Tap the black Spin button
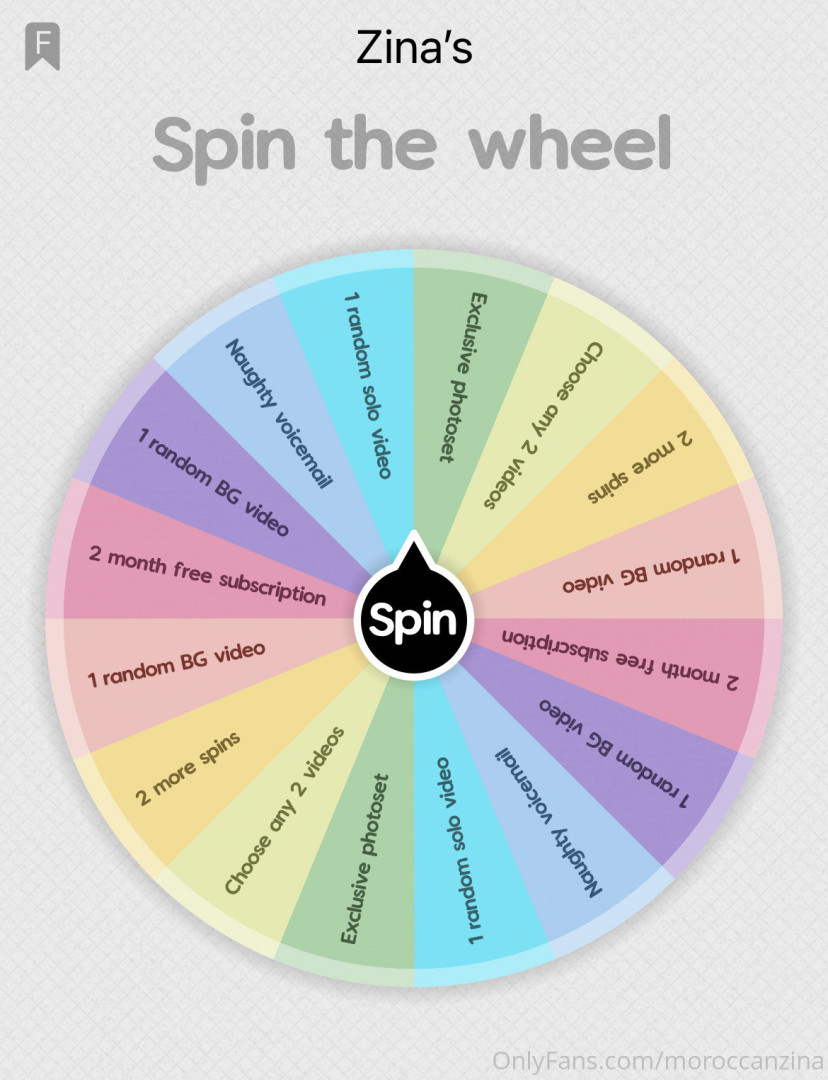Image resolution: width=828 pixels, height=1080 pixels. point(414,619)
